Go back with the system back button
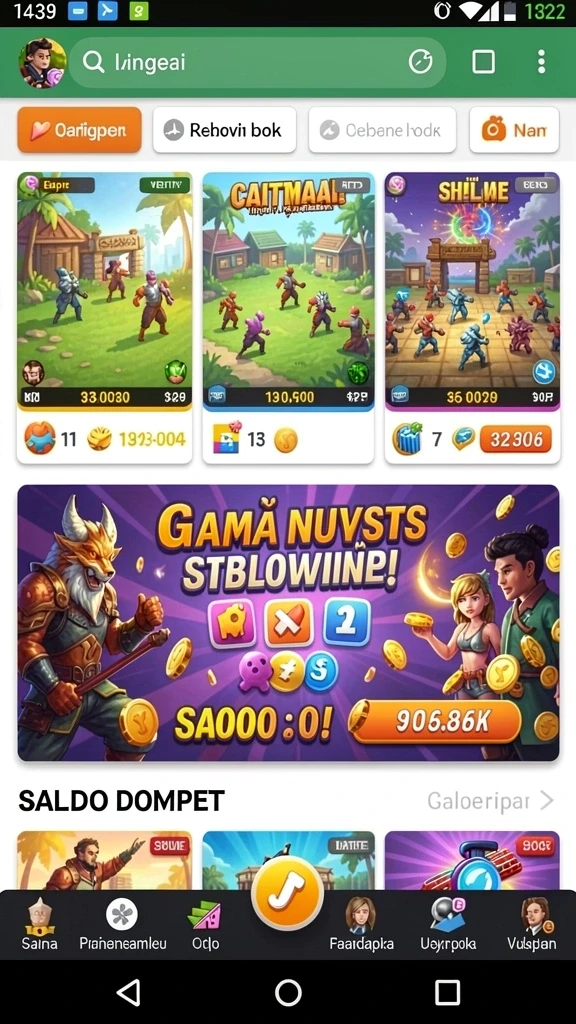This screenshot has height=1024, width=576. (x=128, y=992)
